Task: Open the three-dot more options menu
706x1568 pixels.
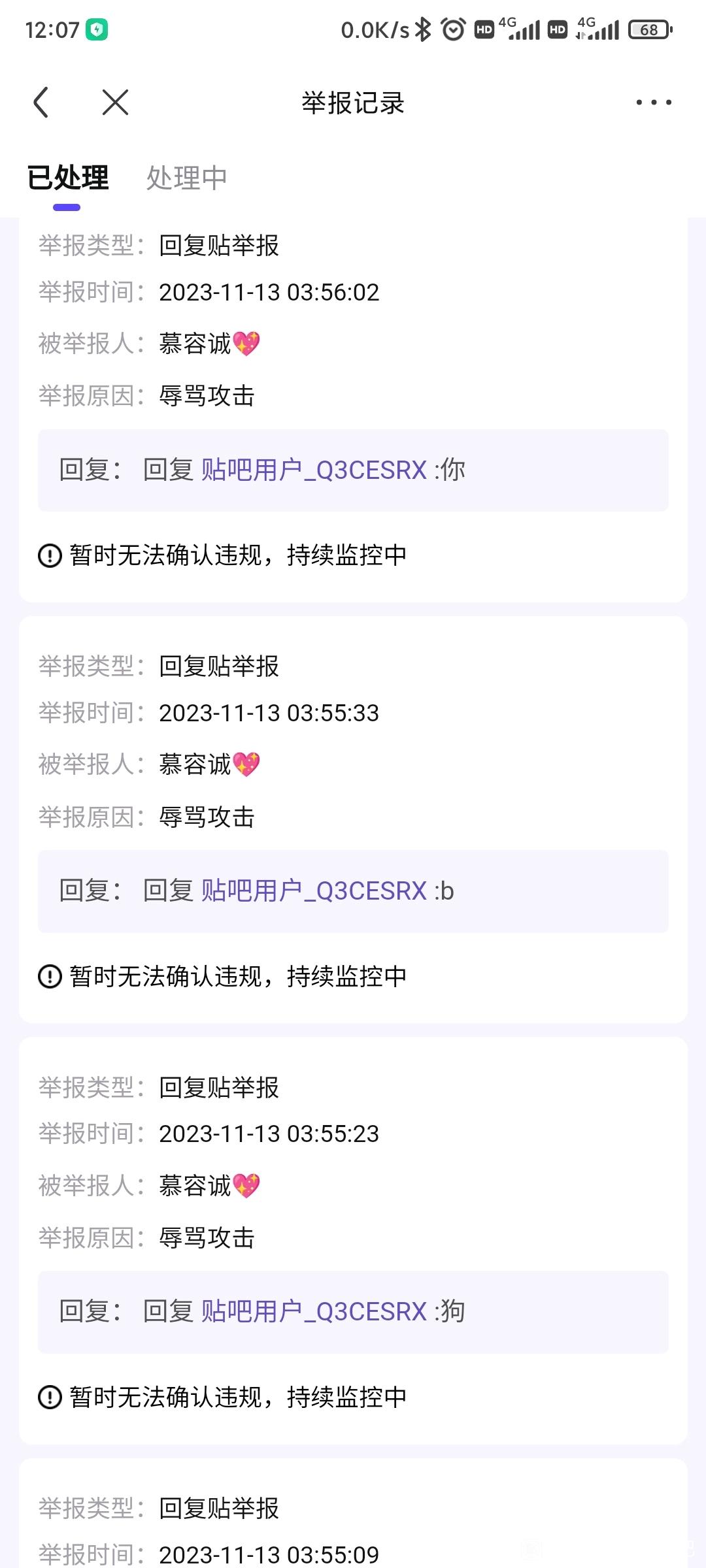Action: pos(653,103)
